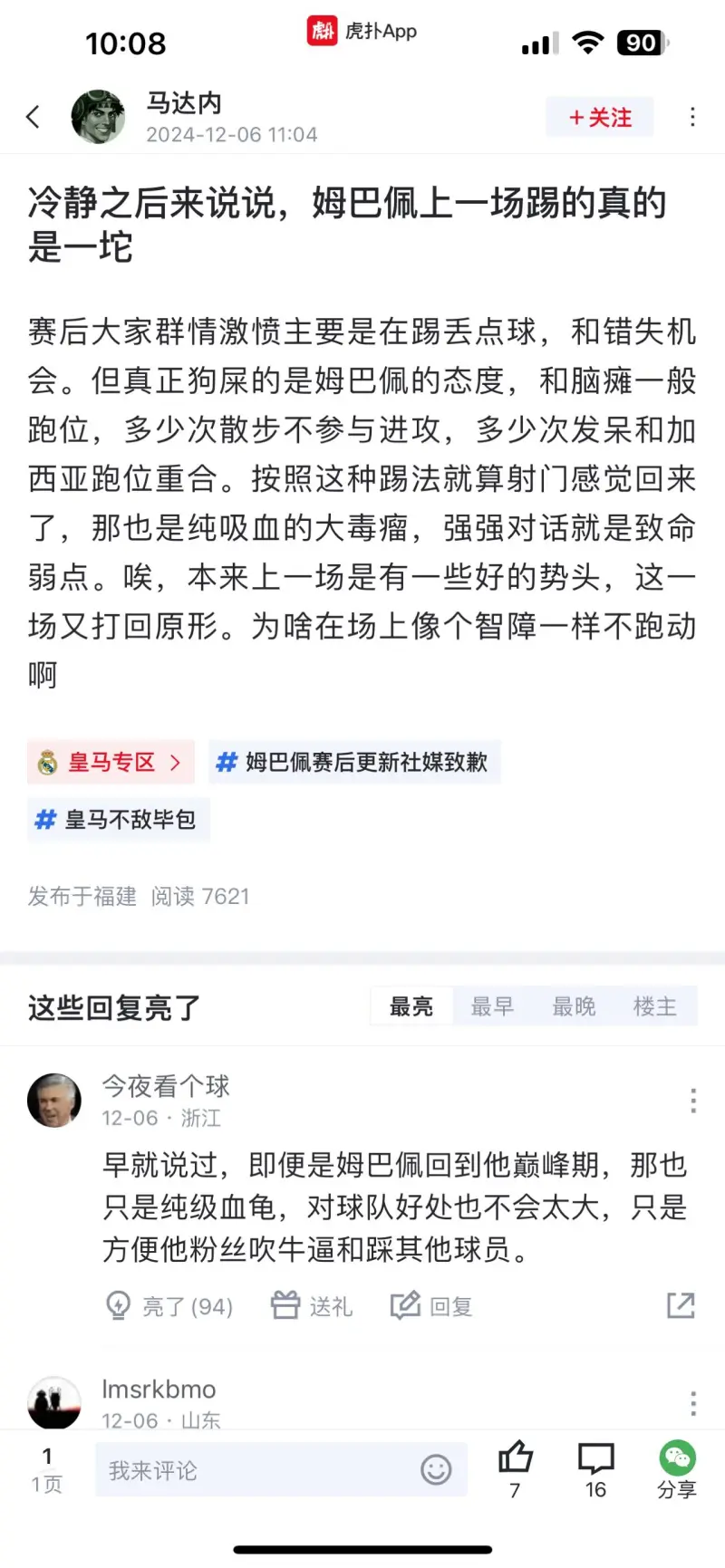Open options for 今夜看个球's comment
The width and height of the screenshot is (725, 1568).
692,1101
